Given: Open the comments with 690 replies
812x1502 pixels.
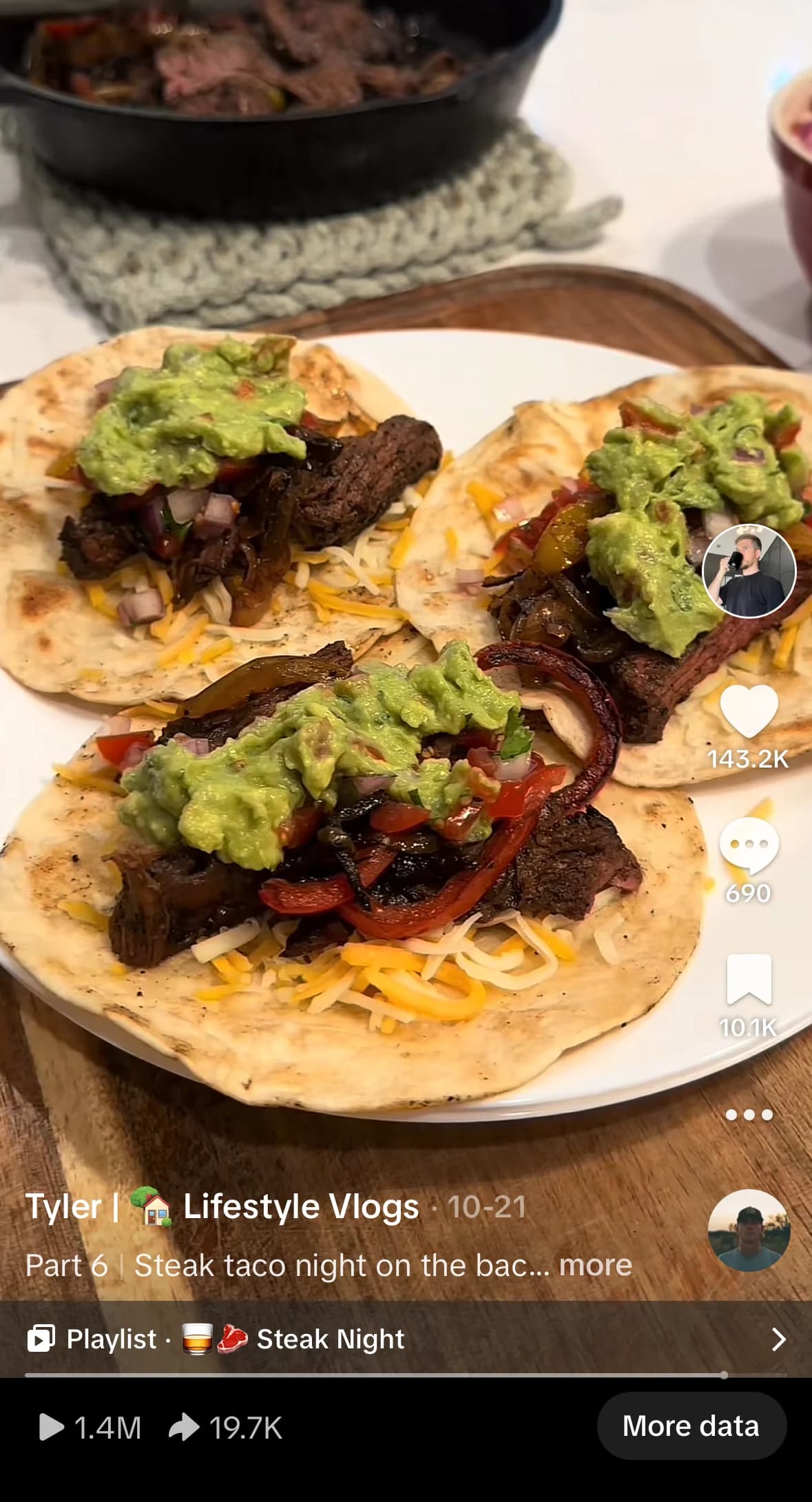Looking at the screenshot, I should [x=749, y=845].
